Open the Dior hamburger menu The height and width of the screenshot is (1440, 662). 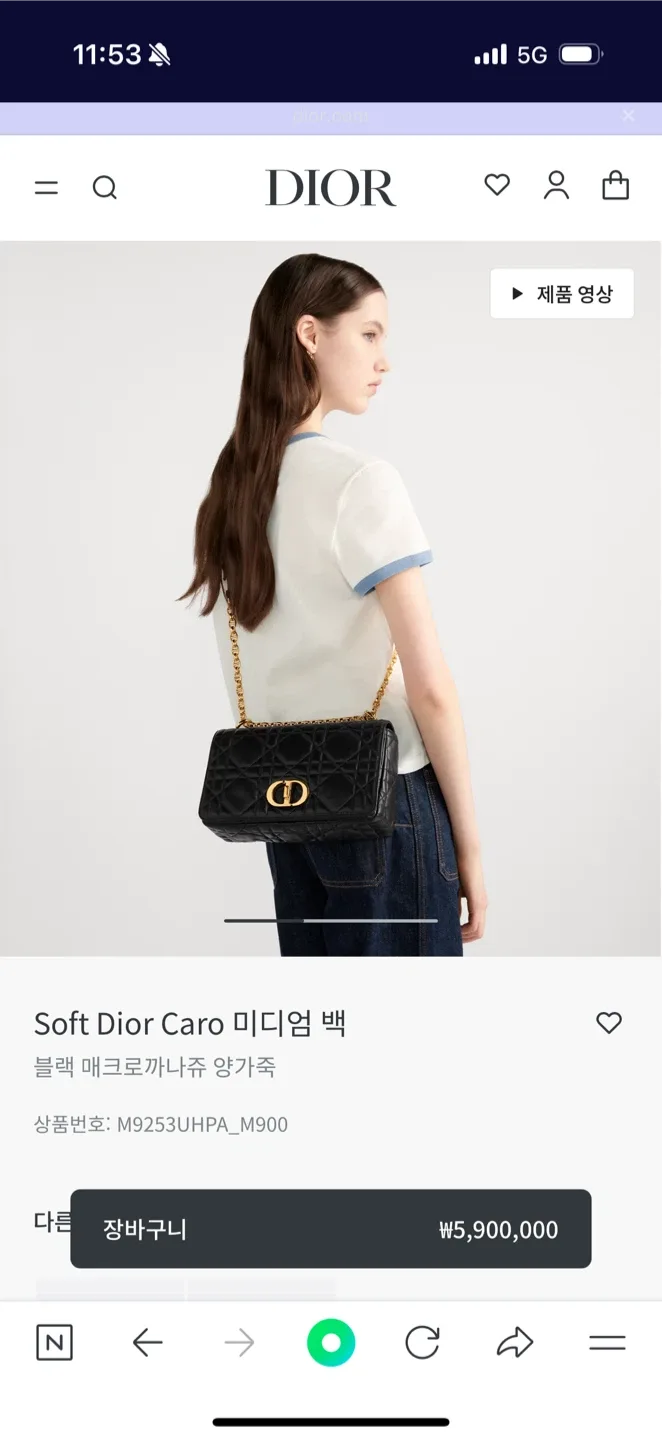click(46, 187)
